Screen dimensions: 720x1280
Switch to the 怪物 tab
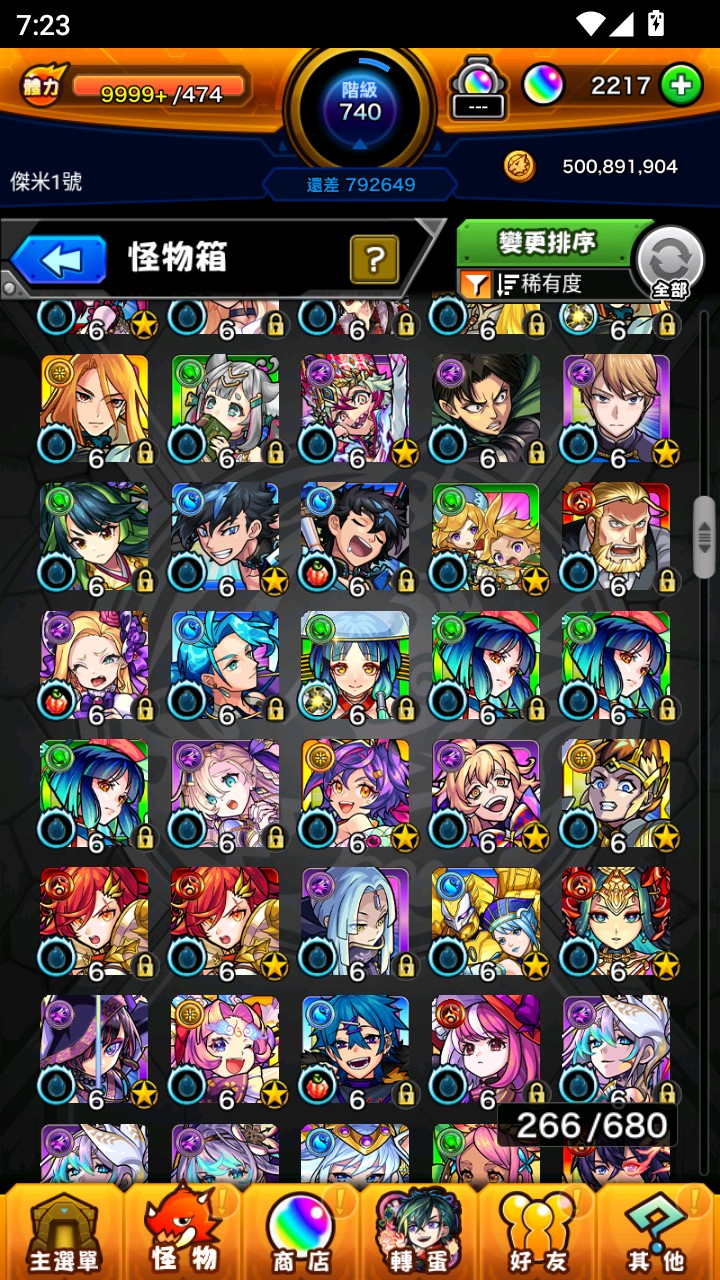pos(184,1232)
